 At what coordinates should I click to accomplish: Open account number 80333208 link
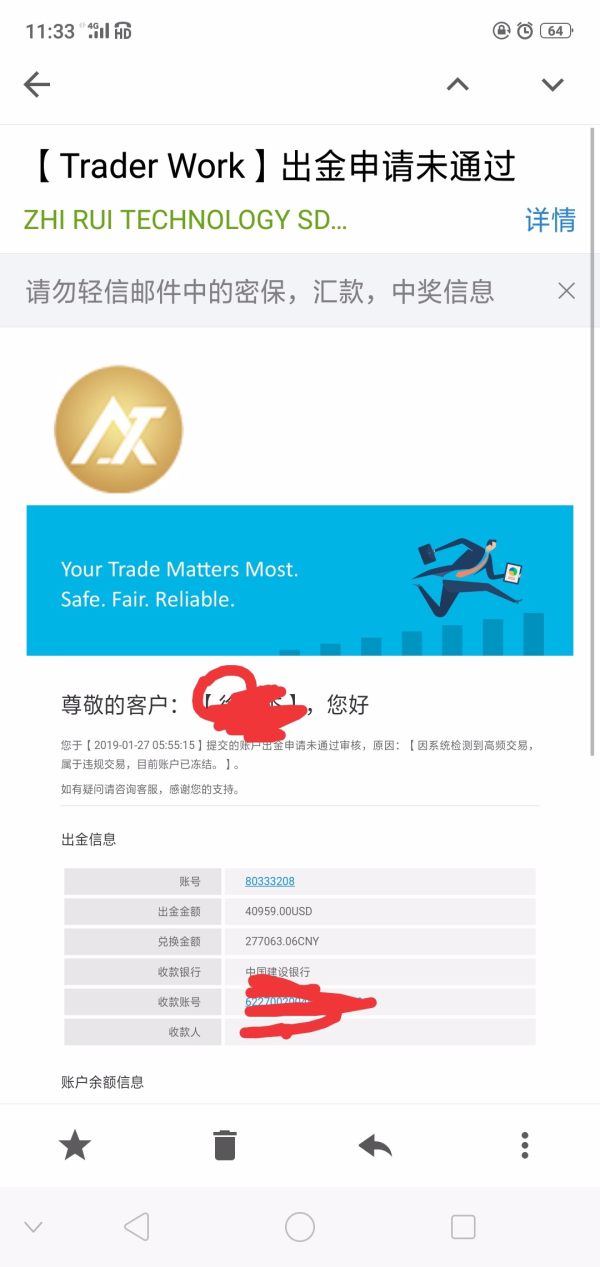(270, 881)
